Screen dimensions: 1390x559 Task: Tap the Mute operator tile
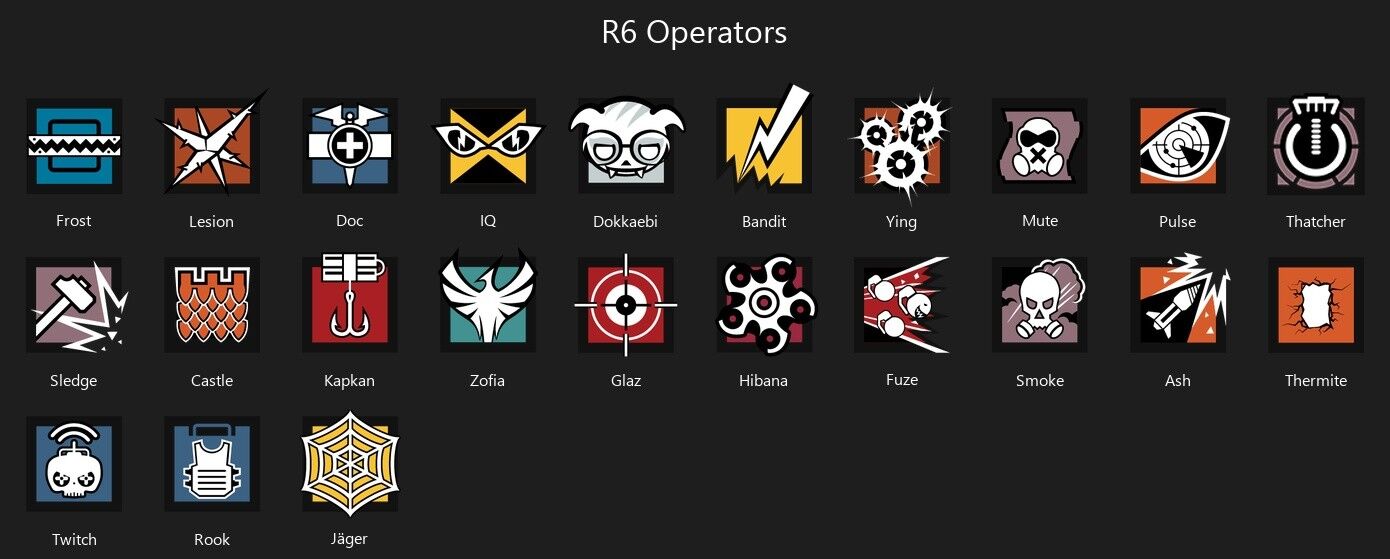point(1040,147)
